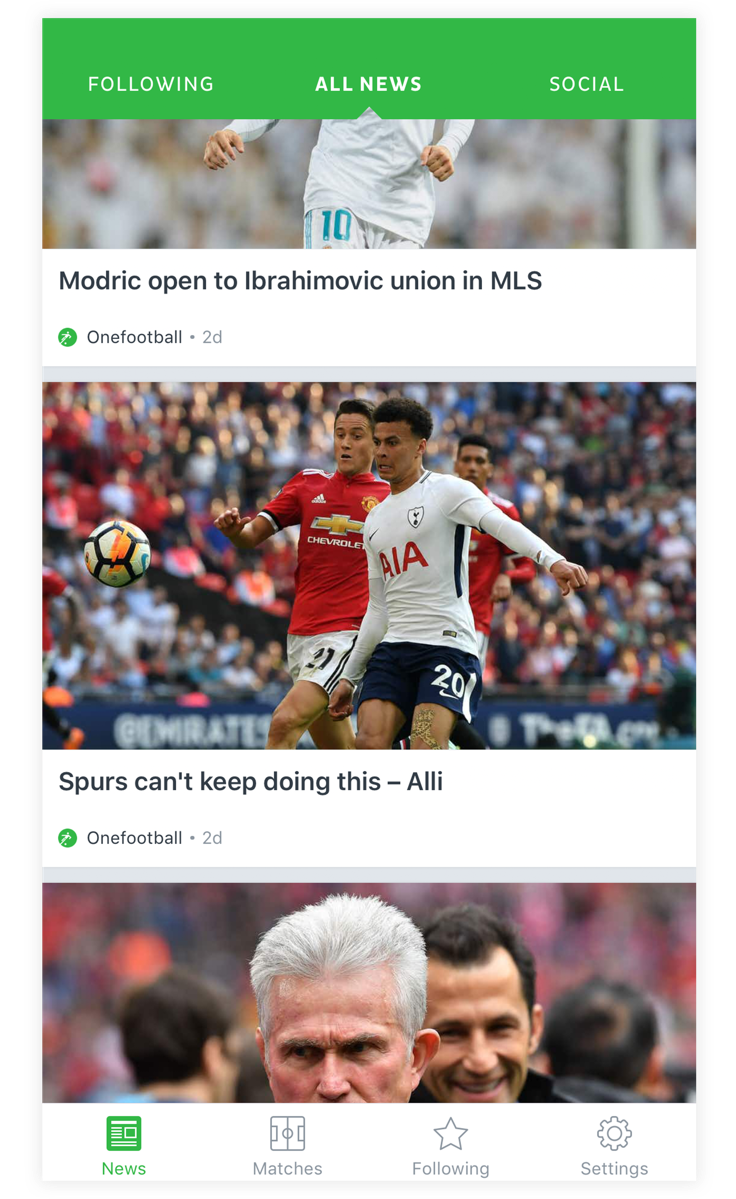Go to the News bottom tab

[x=124, y=1146]
